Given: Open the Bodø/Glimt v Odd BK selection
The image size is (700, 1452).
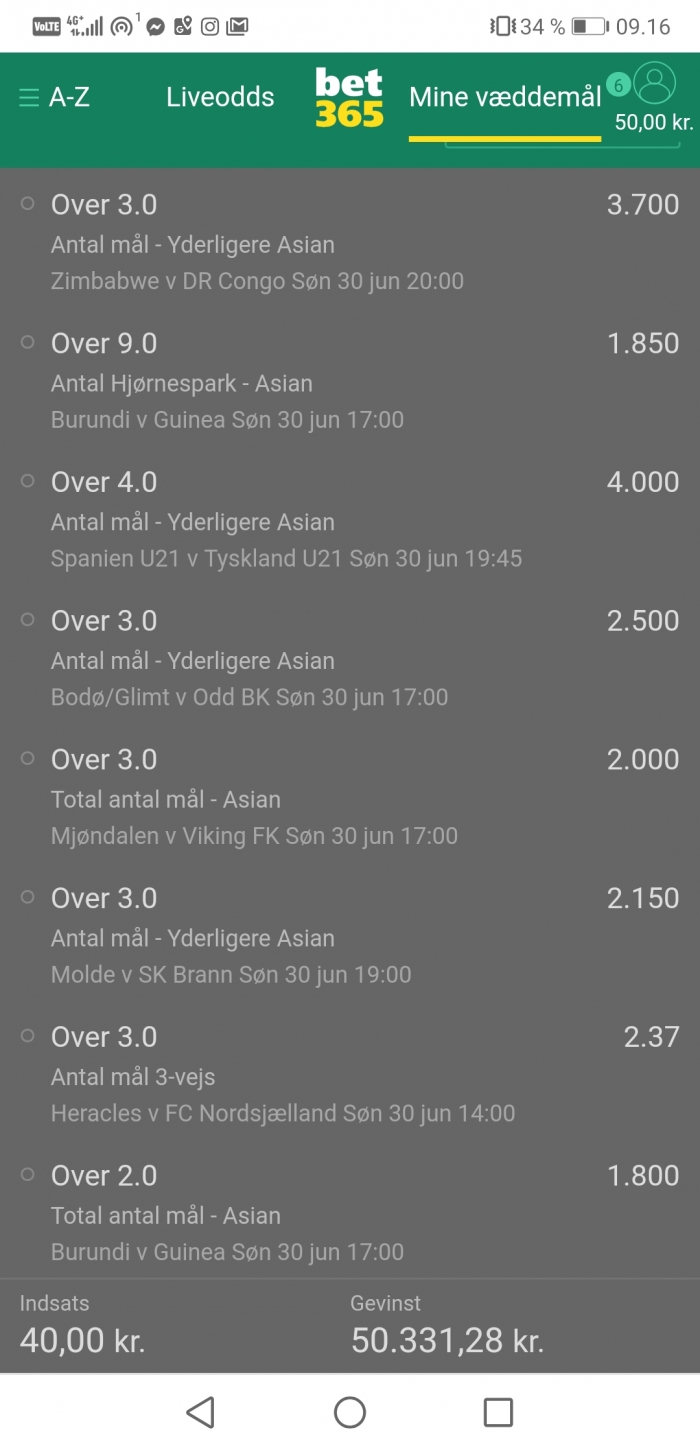Looking at the screenshot, I should point(350,658).
